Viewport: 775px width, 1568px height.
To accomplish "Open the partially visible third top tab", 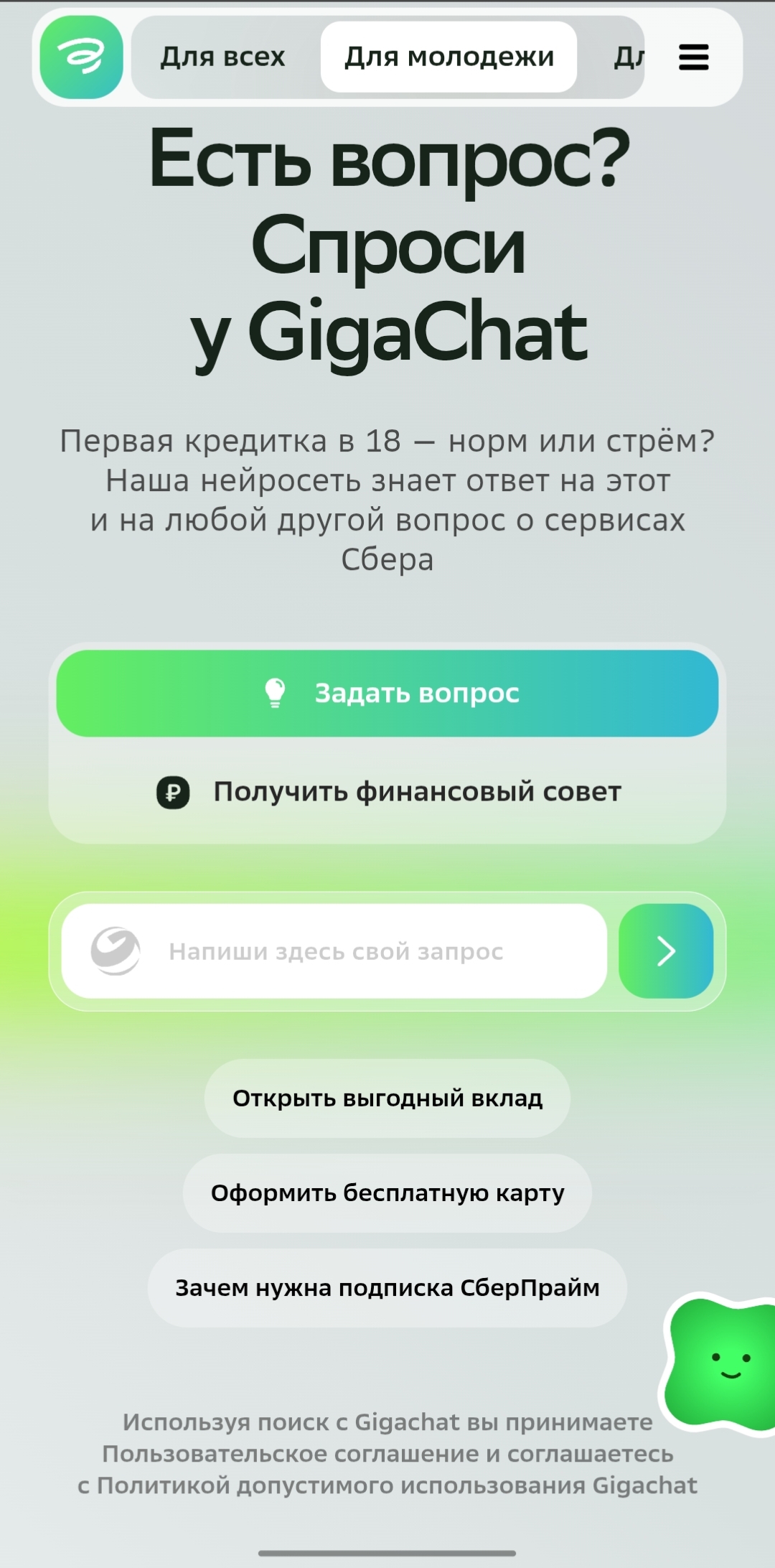I will (x=628, y=57).
